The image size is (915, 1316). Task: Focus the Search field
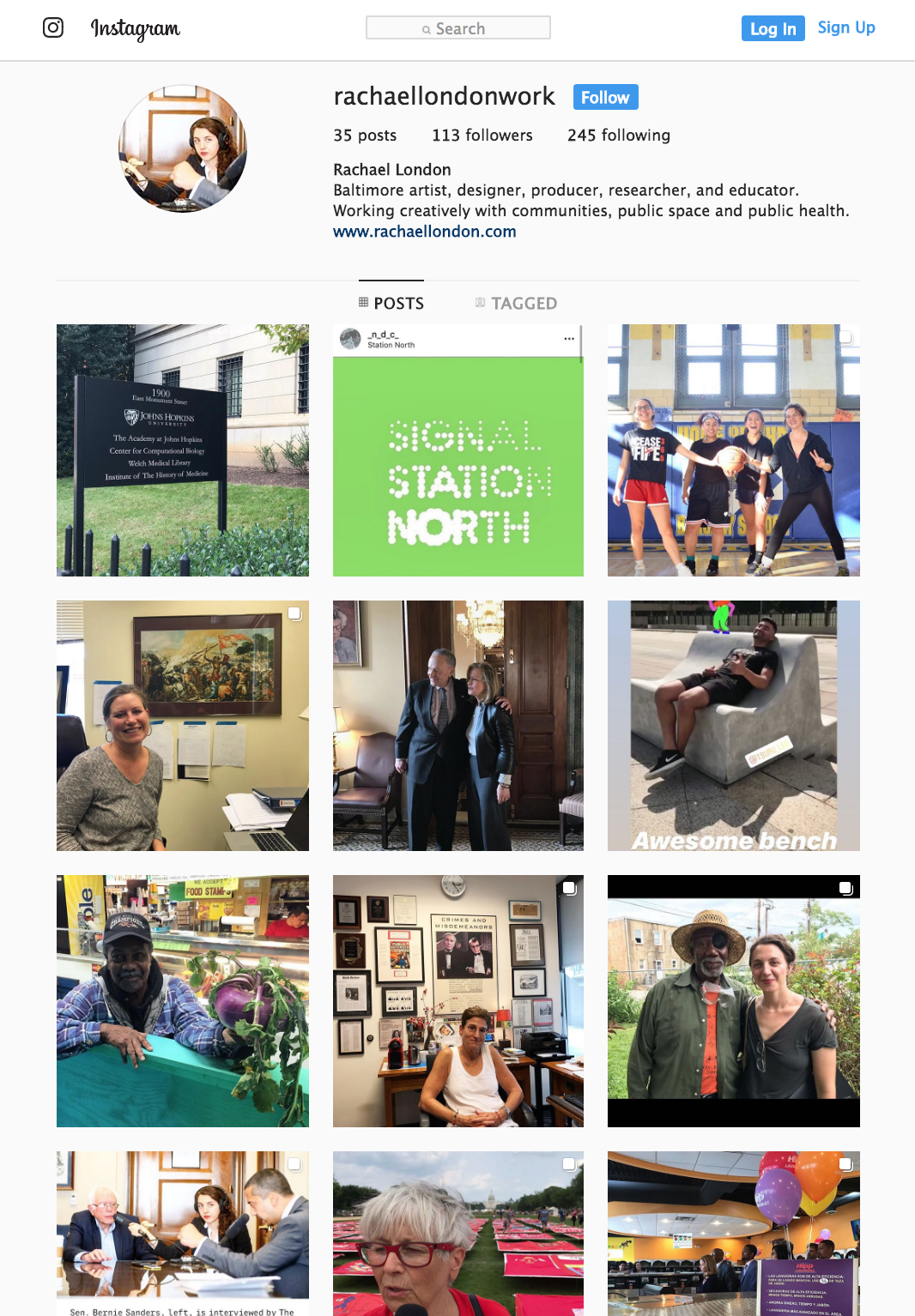tap(458, 28)
